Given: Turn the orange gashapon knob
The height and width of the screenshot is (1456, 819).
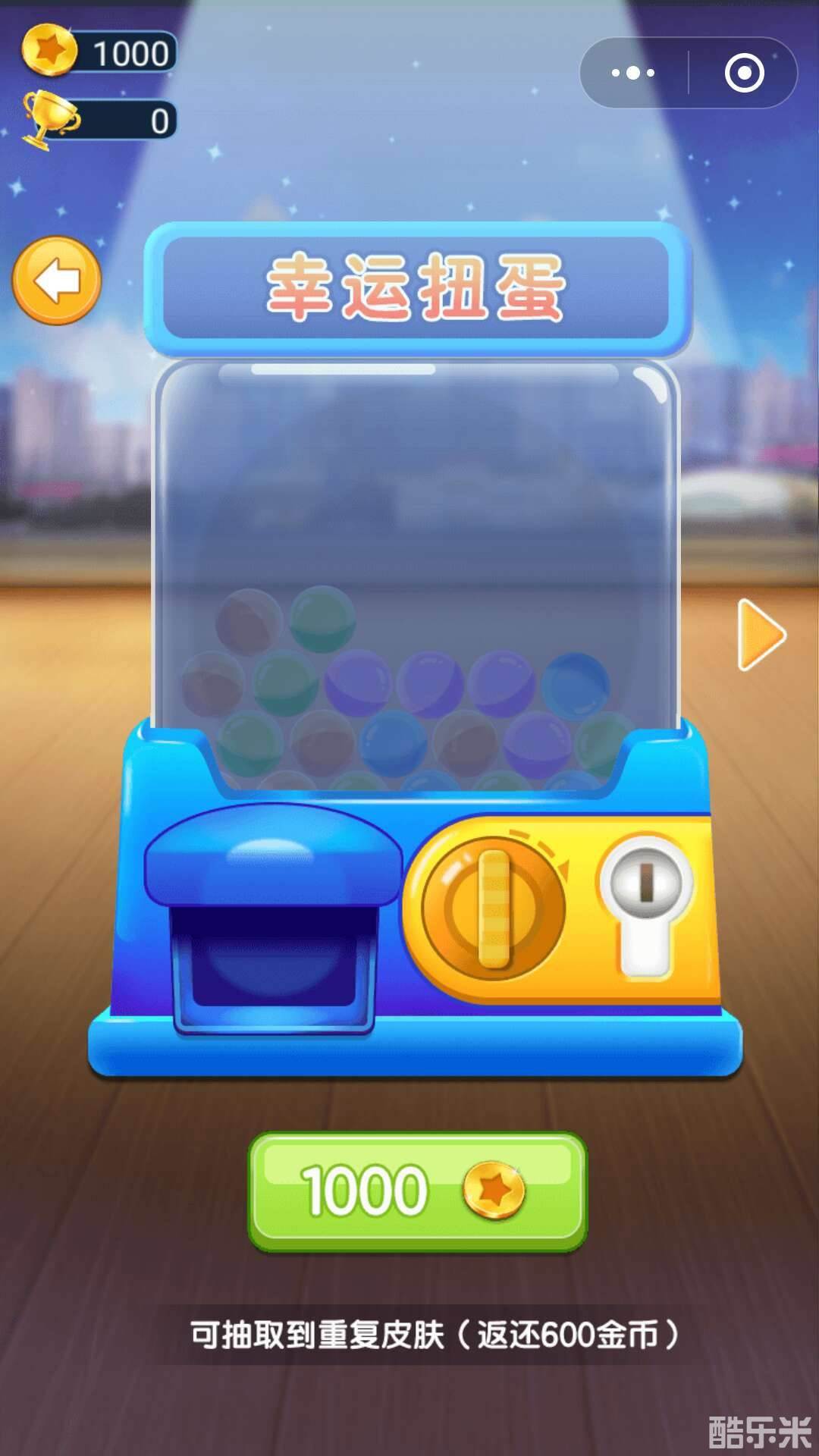Looking at the screenshot, I should pyautogui.click(x=494, y=908).
